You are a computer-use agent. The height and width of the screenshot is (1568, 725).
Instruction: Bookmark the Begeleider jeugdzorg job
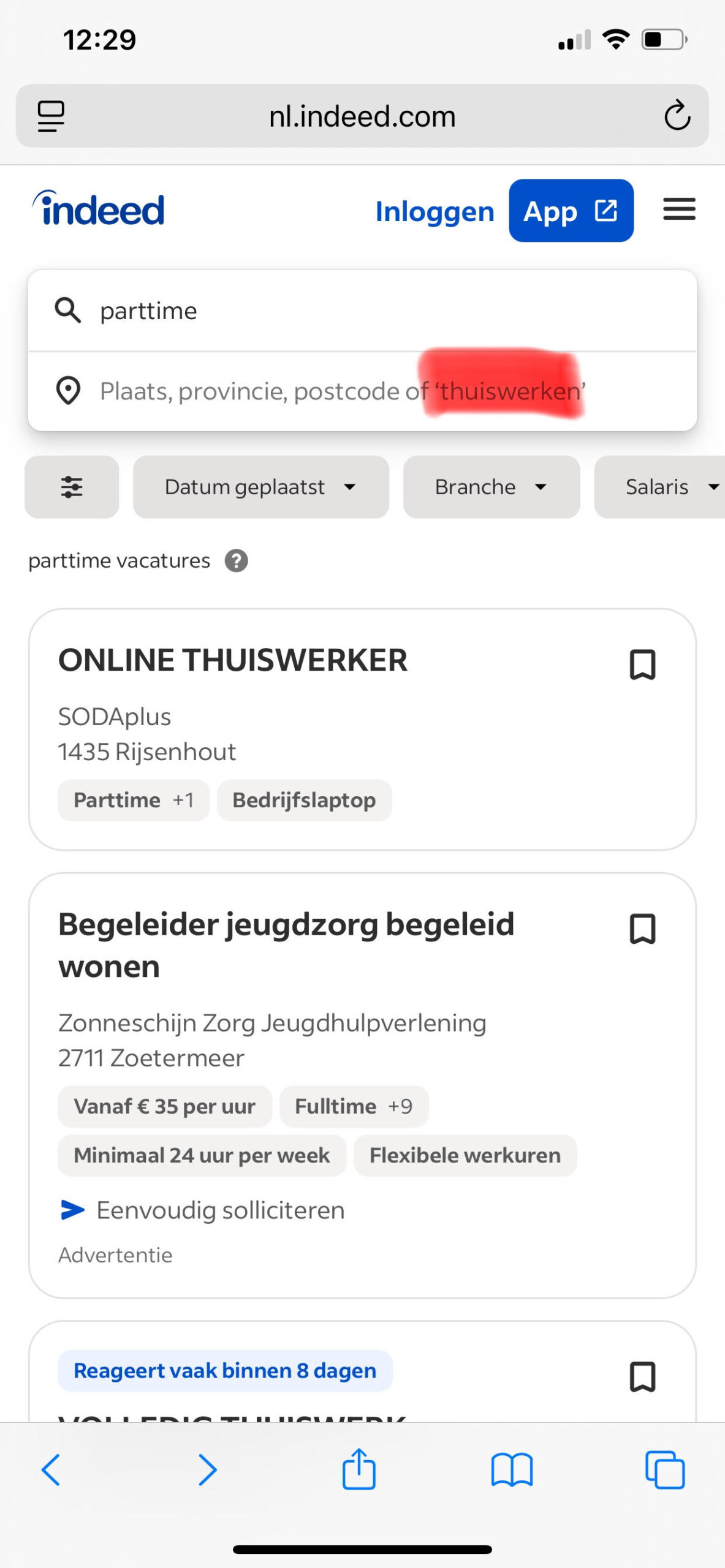click(x=642, y=929)
